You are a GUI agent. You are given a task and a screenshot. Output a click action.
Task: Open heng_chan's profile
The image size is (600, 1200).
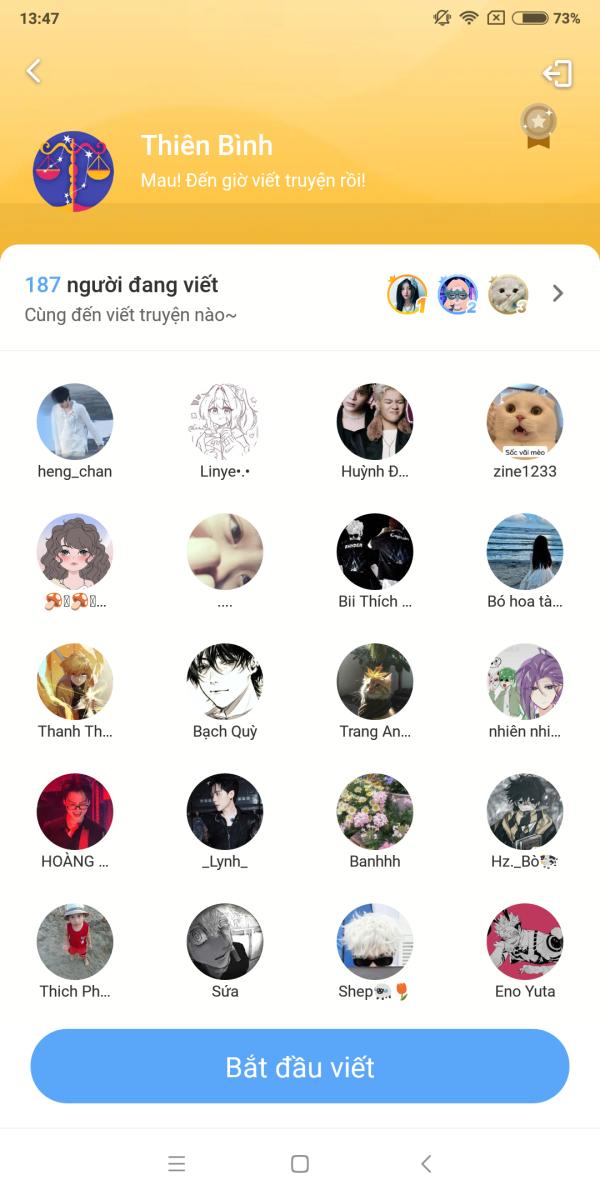coord(75,421)
